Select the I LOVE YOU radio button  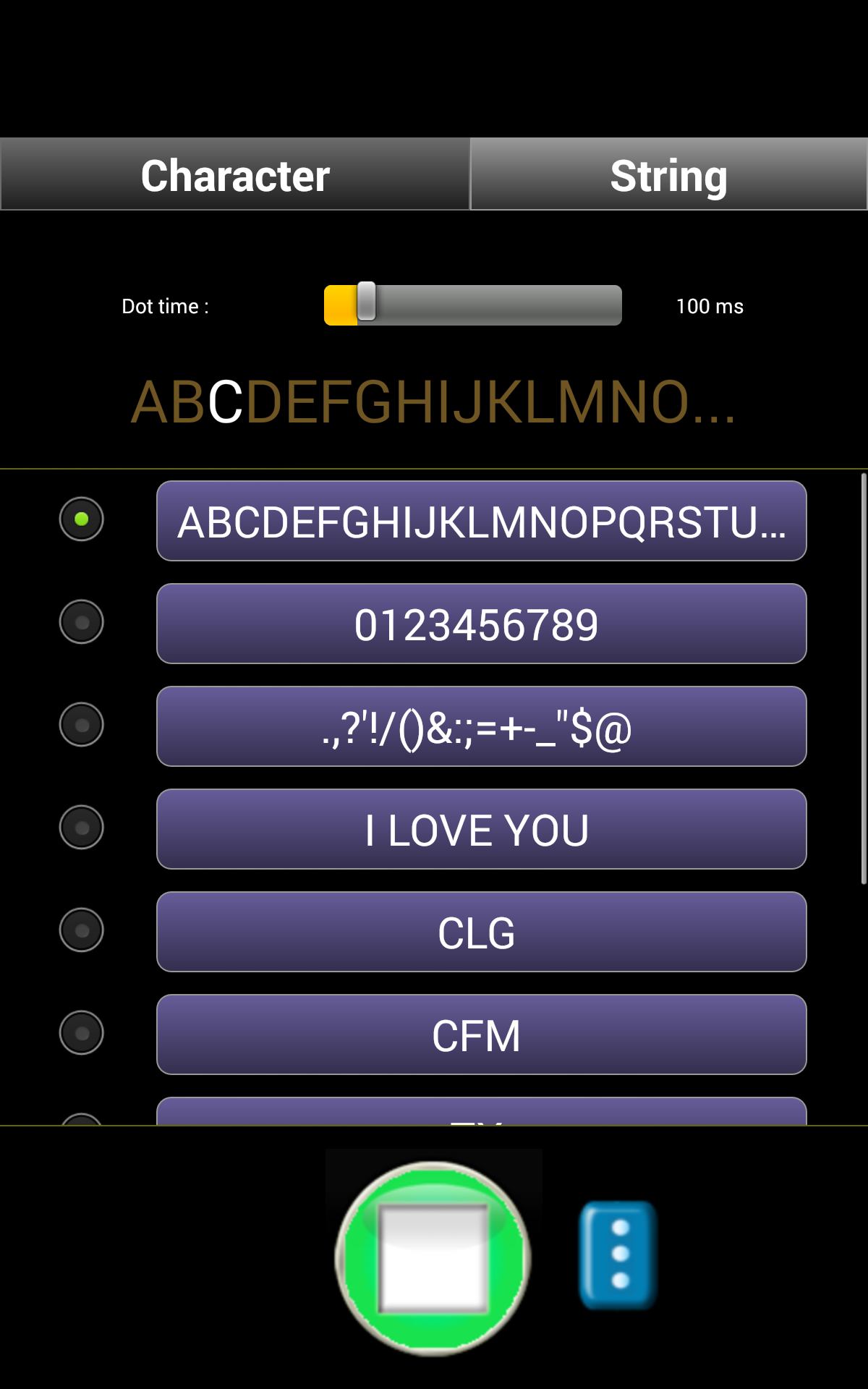tap(81, 828)
